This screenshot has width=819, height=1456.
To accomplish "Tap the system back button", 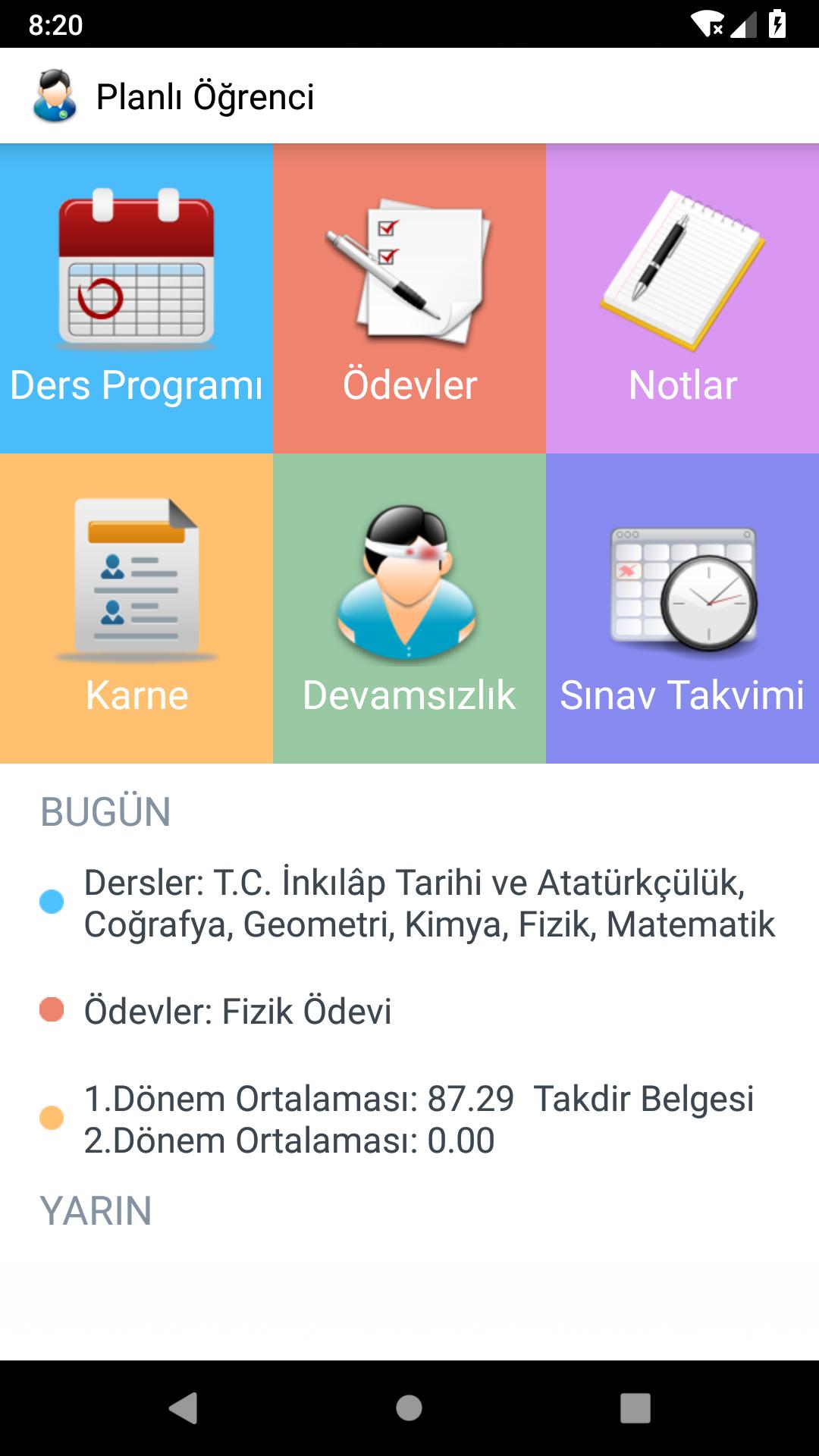I will [x=183, y=1408].
